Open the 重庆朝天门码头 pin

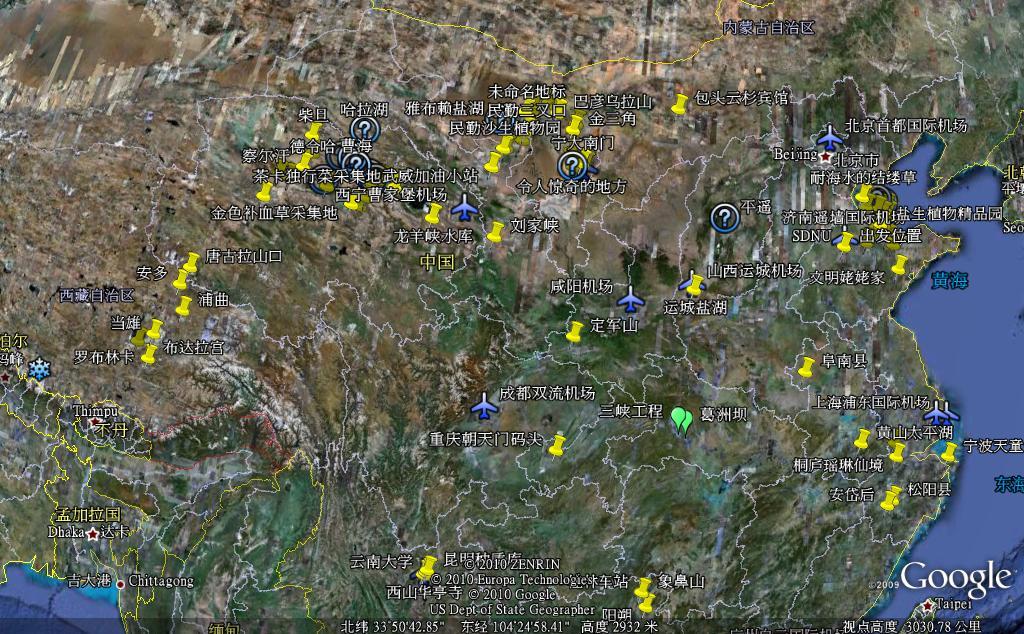(557, 443)
